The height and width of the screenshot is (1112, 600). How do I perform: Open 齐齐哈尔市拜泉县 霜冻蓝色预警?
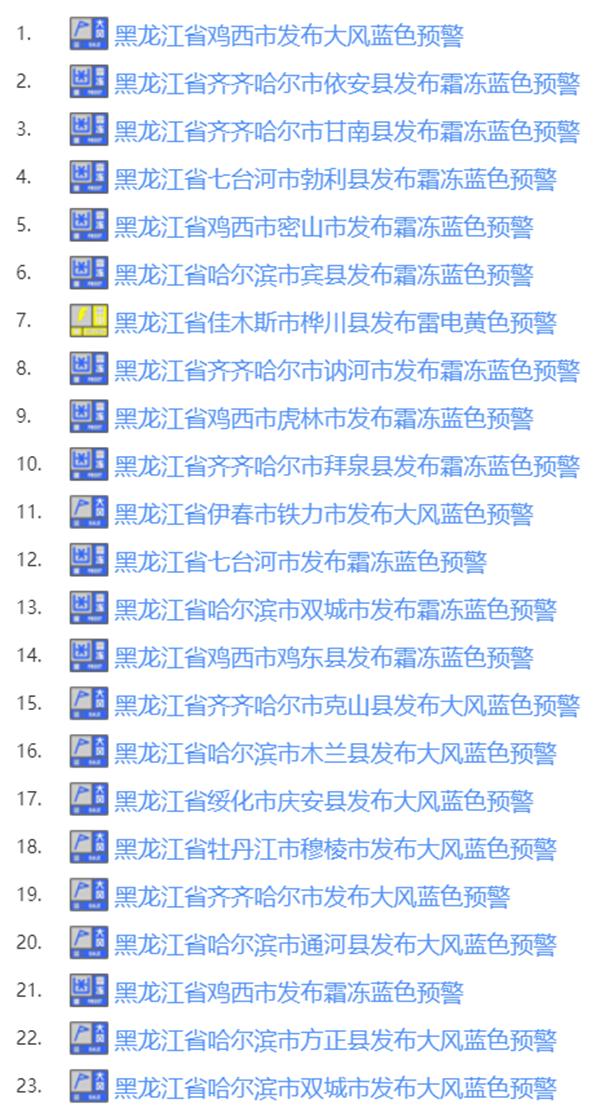tap(346, 465)
